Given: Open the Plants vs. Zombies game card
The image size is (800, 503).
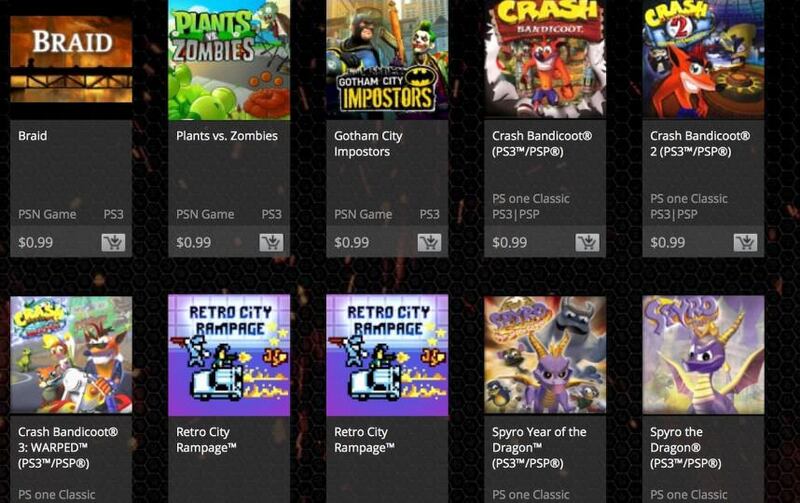Looking at the screenshot, I should 229,60.
